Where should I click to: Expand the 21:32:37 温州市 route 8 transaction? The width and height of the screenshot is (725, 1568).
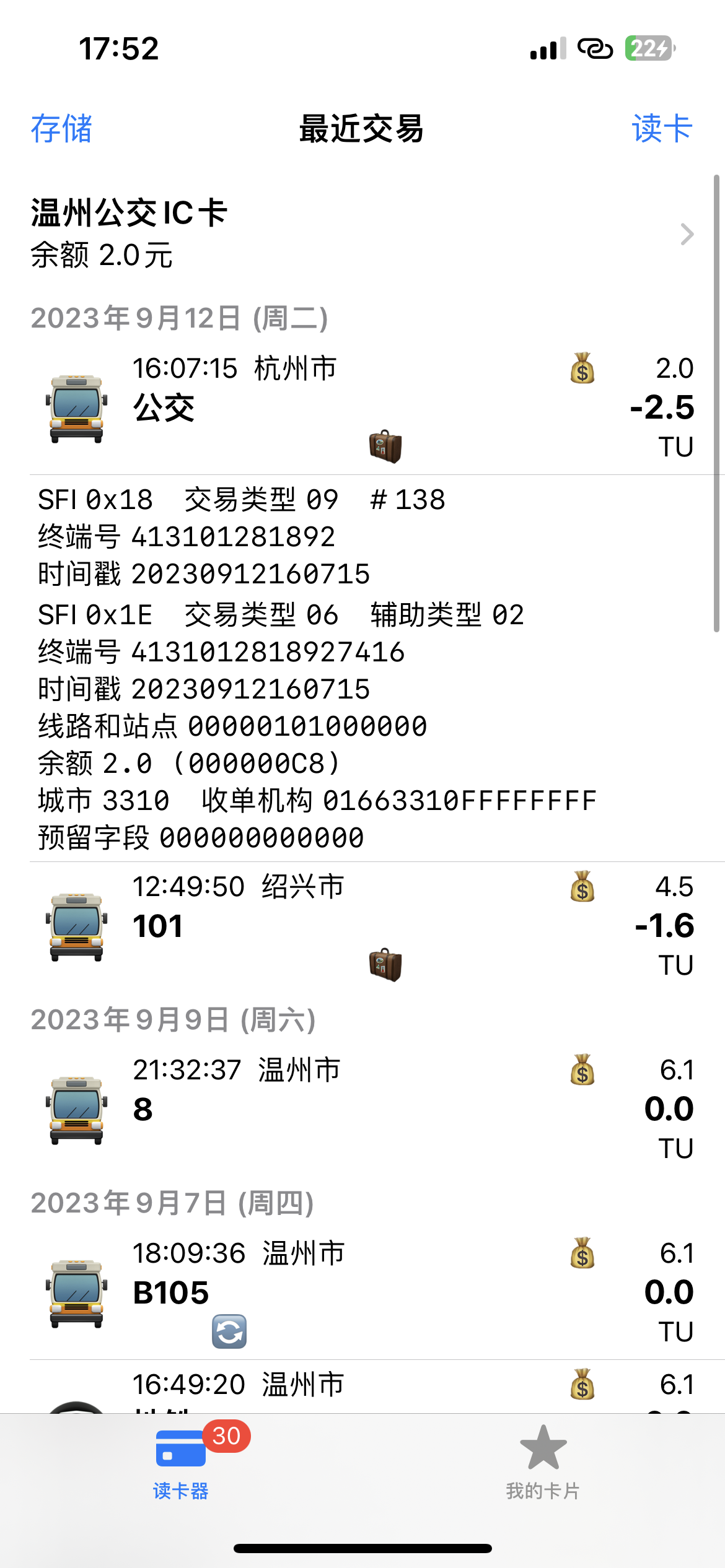[x=362, y=1108]
